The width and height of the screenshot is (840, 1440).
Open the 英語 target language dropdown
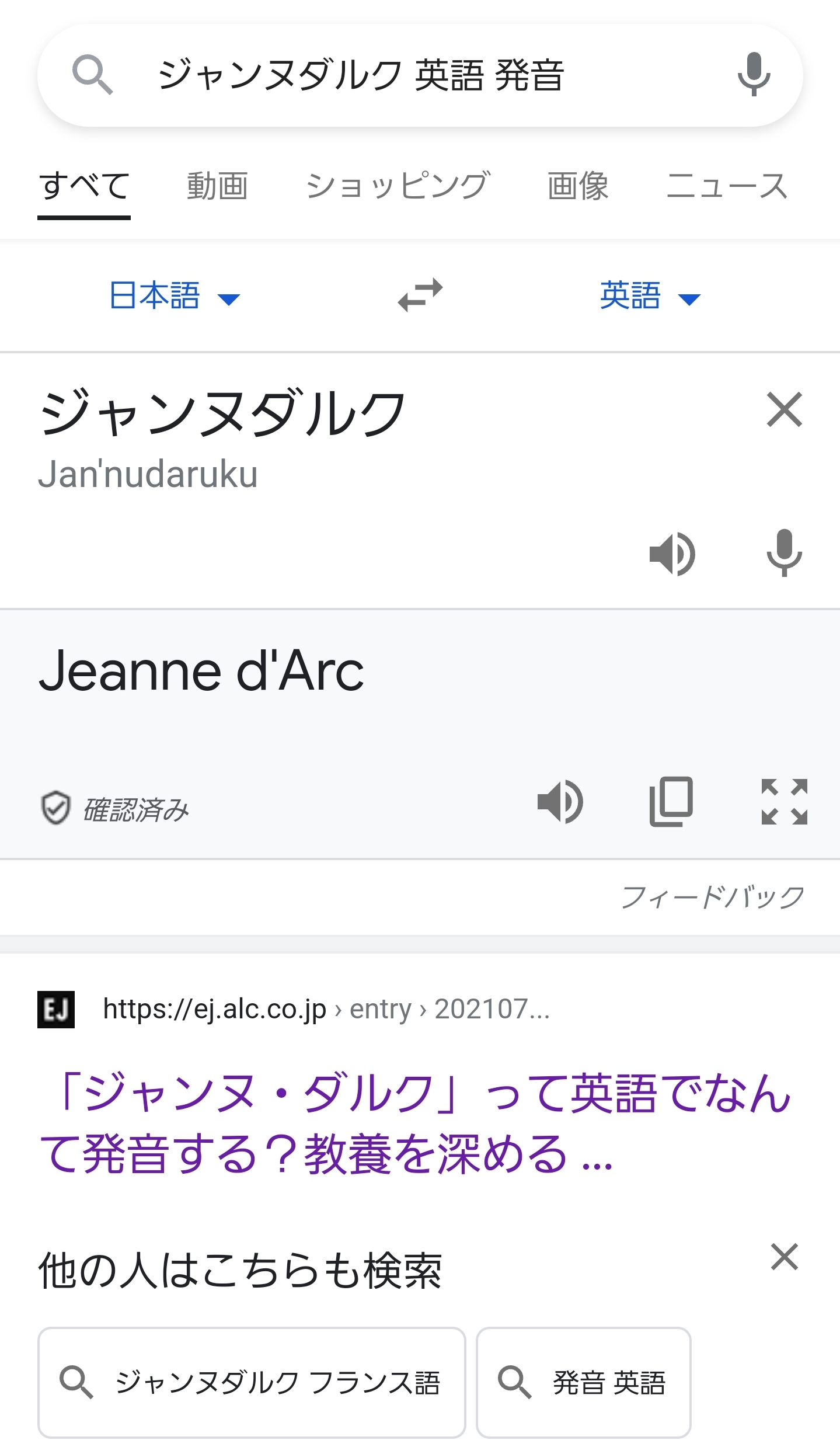click(649, 296)
